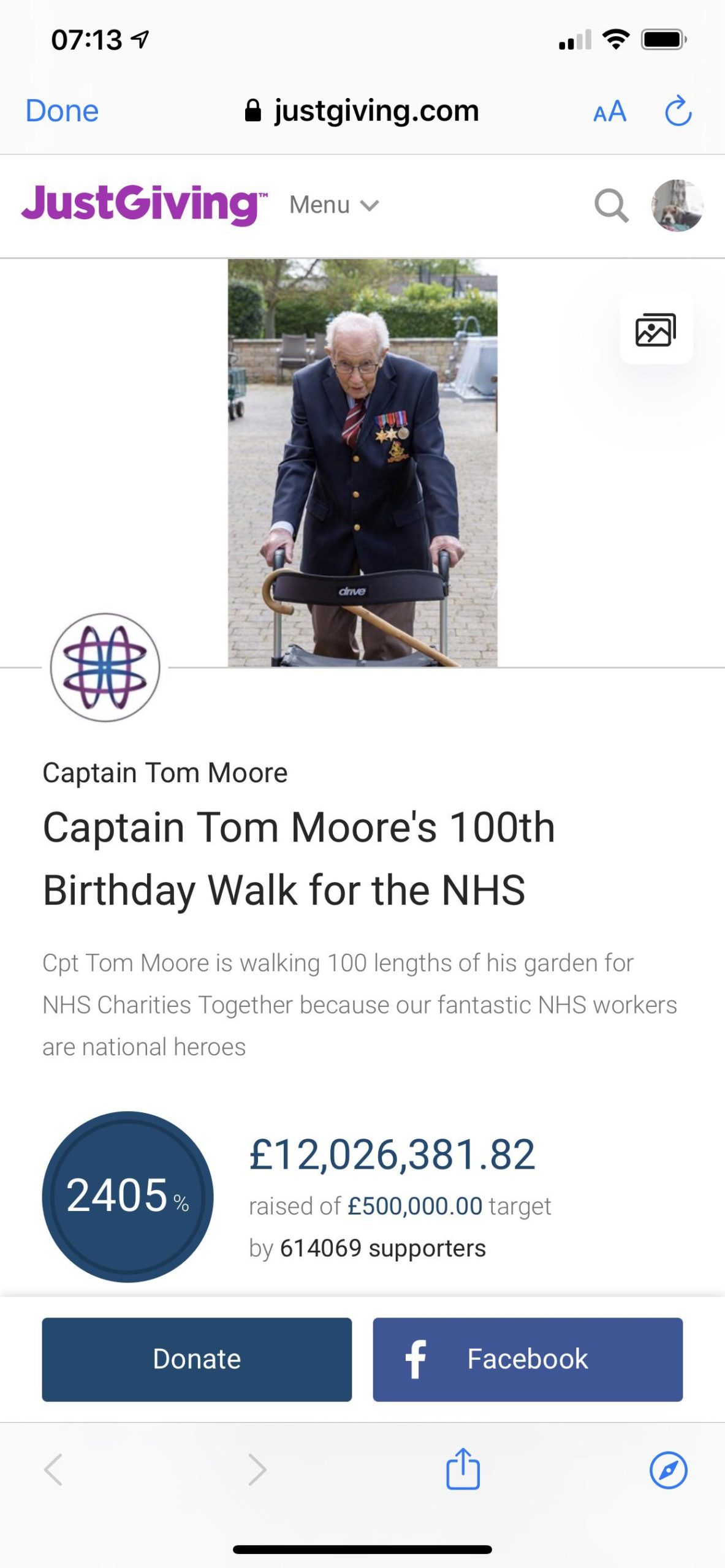This screenshot has width=725, height=1568.
Task: Share the fundraiser on Facebook
Action: [x=527, y=1359]
